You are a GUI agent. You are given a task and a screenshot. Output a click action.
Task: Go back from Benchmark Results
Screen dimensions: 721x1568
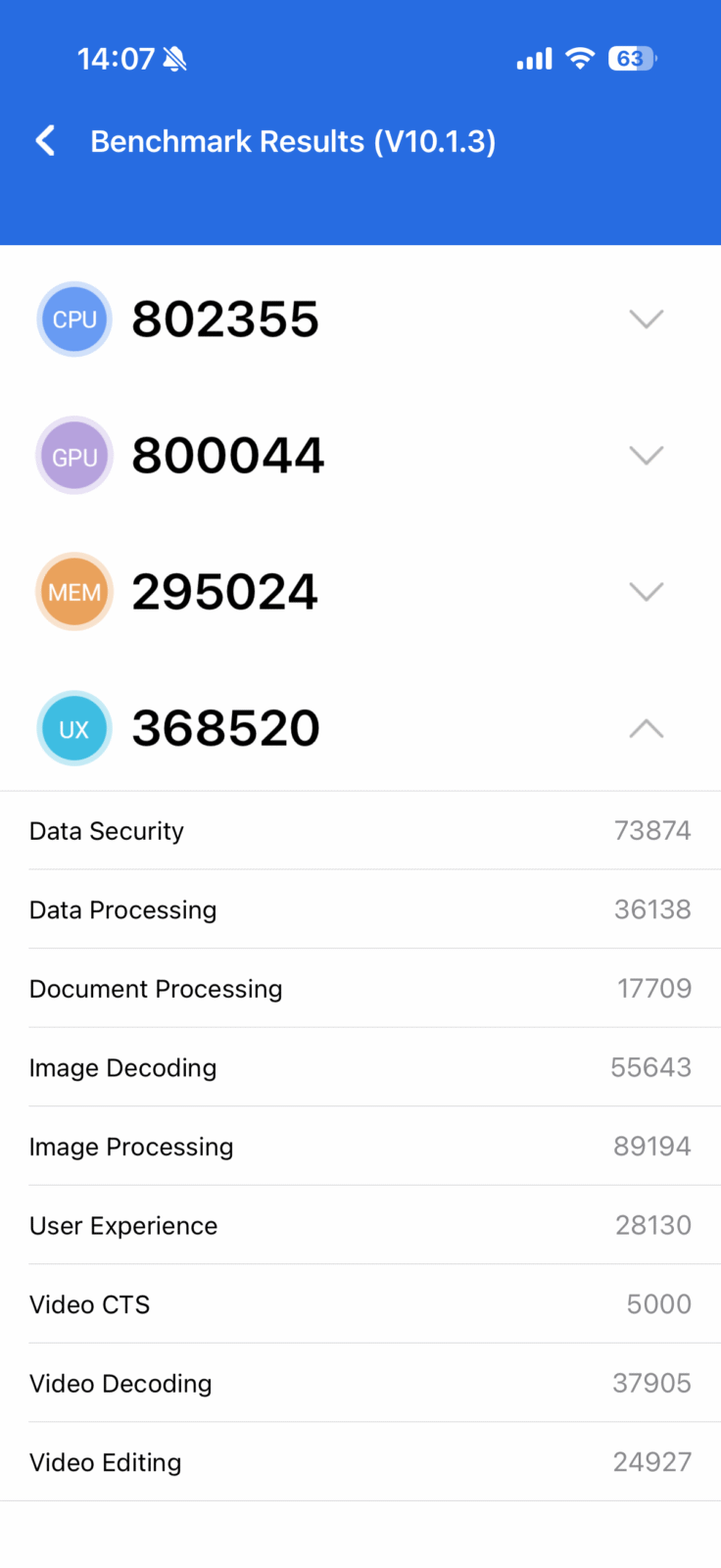45,141
